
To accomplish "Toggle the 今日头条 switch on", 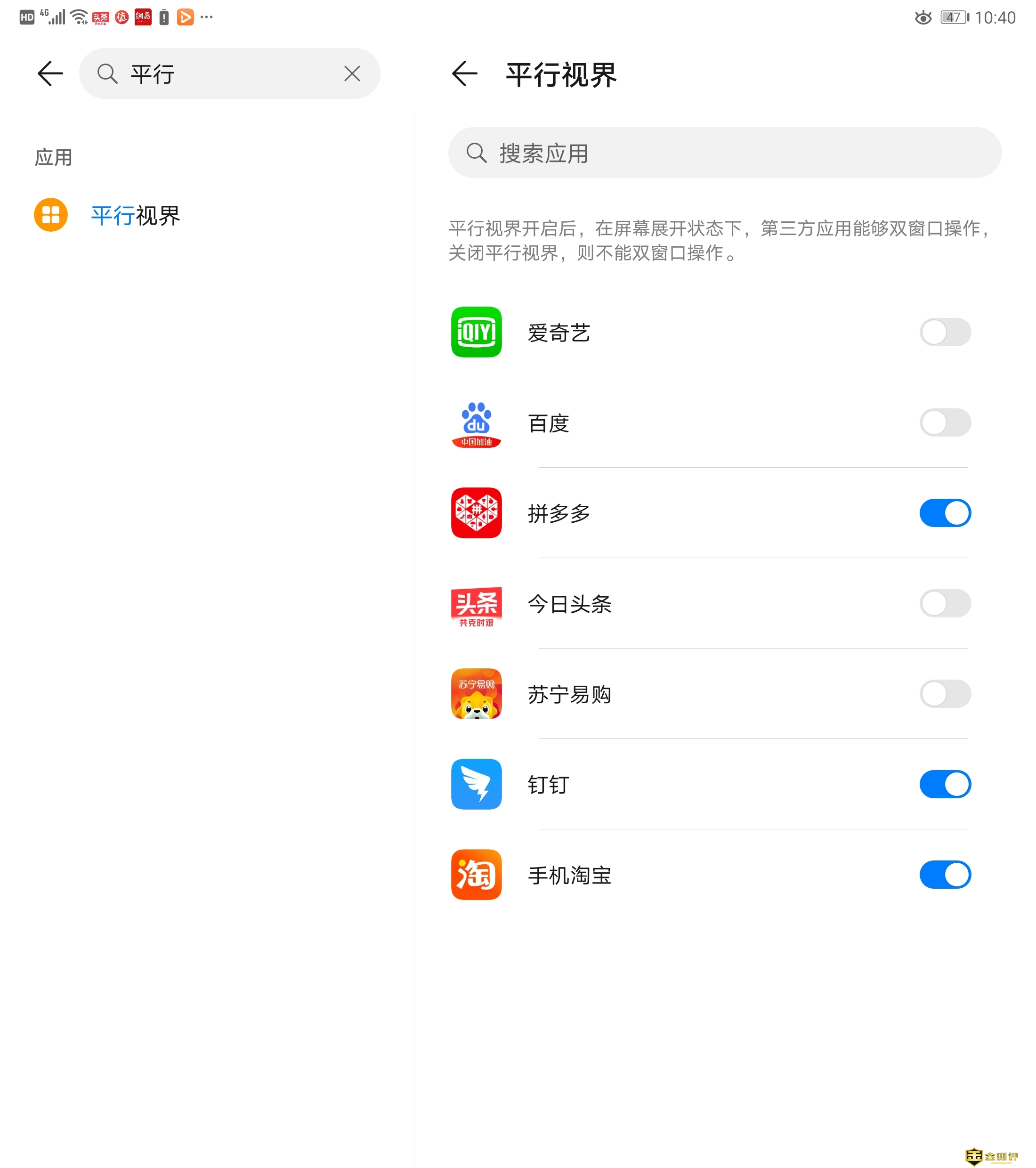I will [945, 603].
